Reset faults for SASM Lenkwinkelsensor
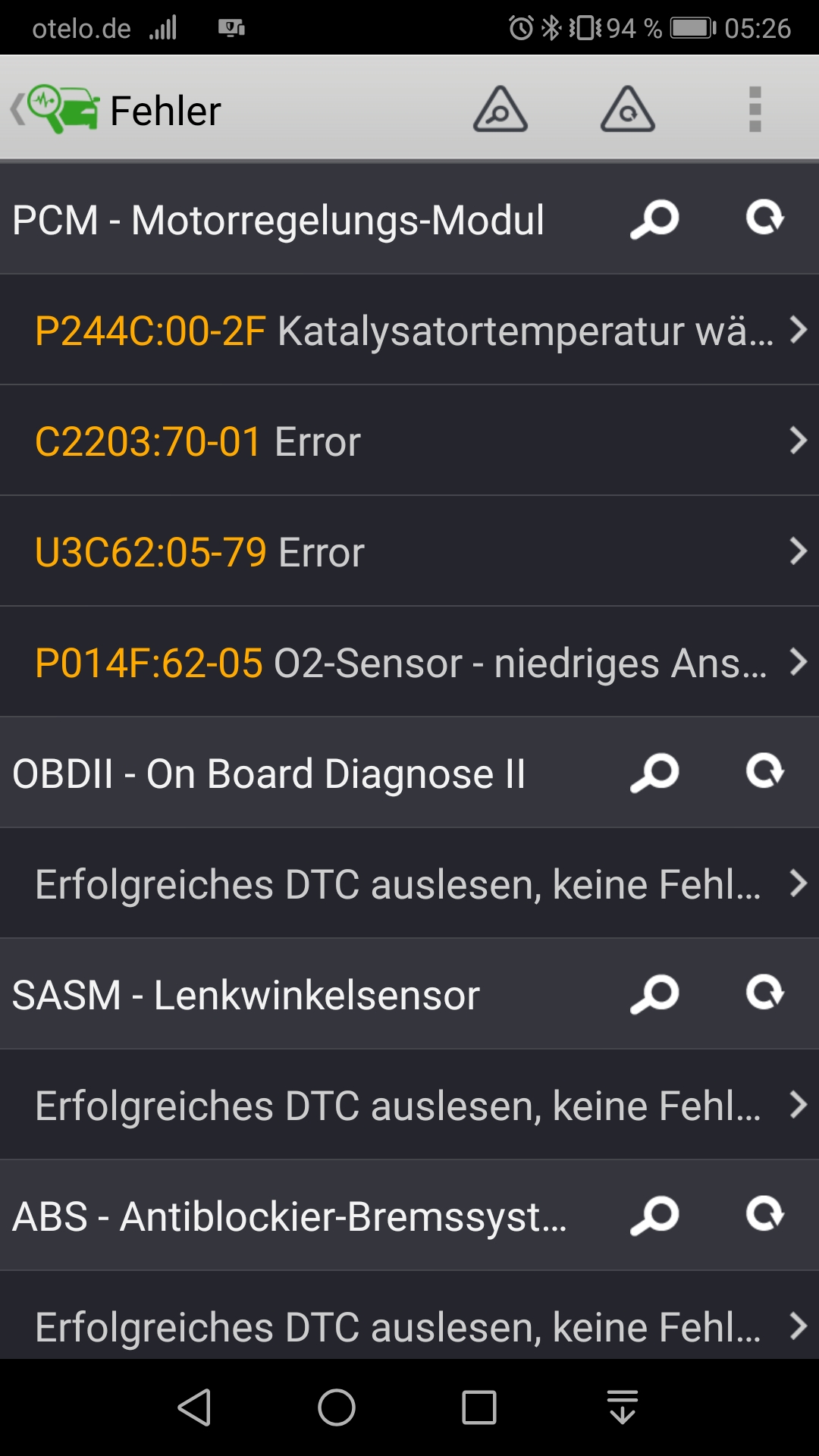Image resolution: width=819 pixels, height=1456 pixels. tap(764, 993)
